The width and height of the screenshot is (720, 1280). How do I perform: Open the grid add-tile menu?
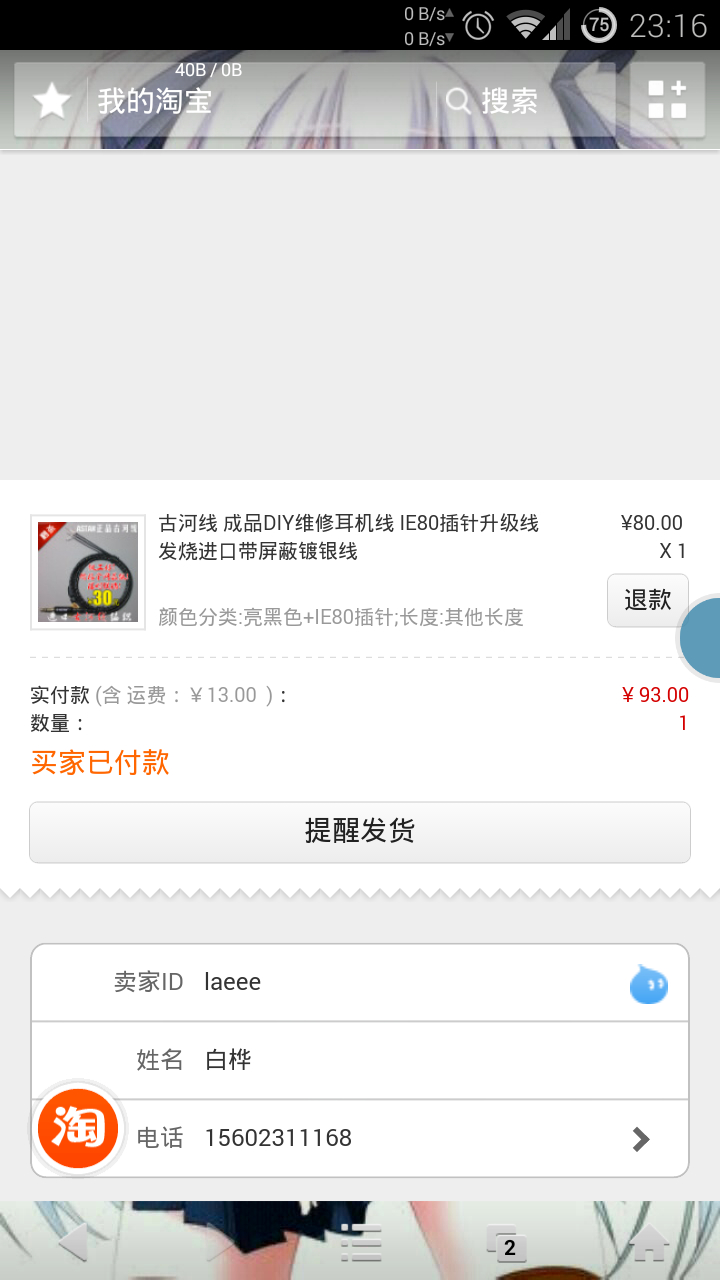coord(667,100)
